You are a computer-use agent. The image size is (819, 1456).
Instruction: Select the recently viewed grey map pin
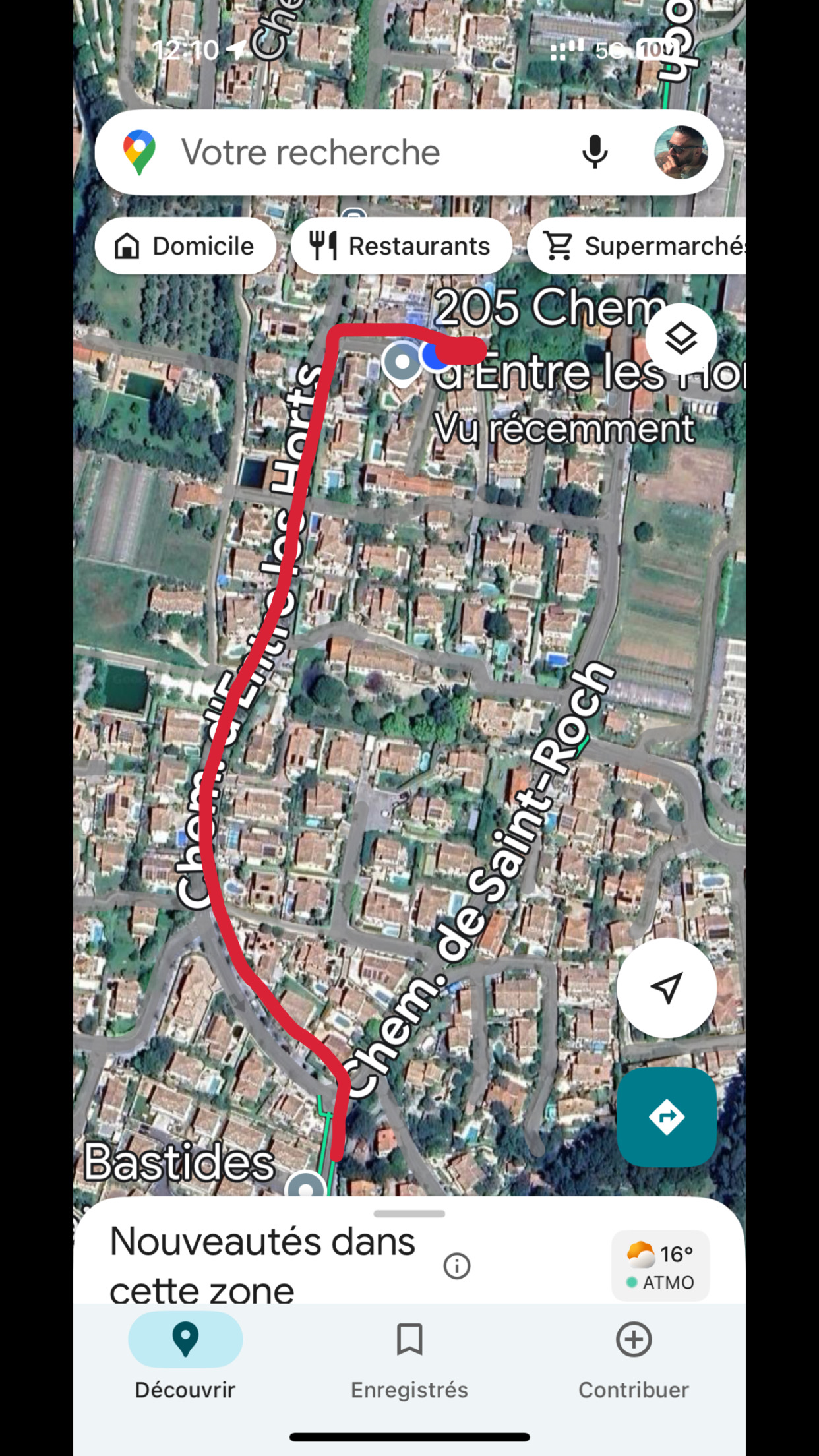(x=402, y=363)
